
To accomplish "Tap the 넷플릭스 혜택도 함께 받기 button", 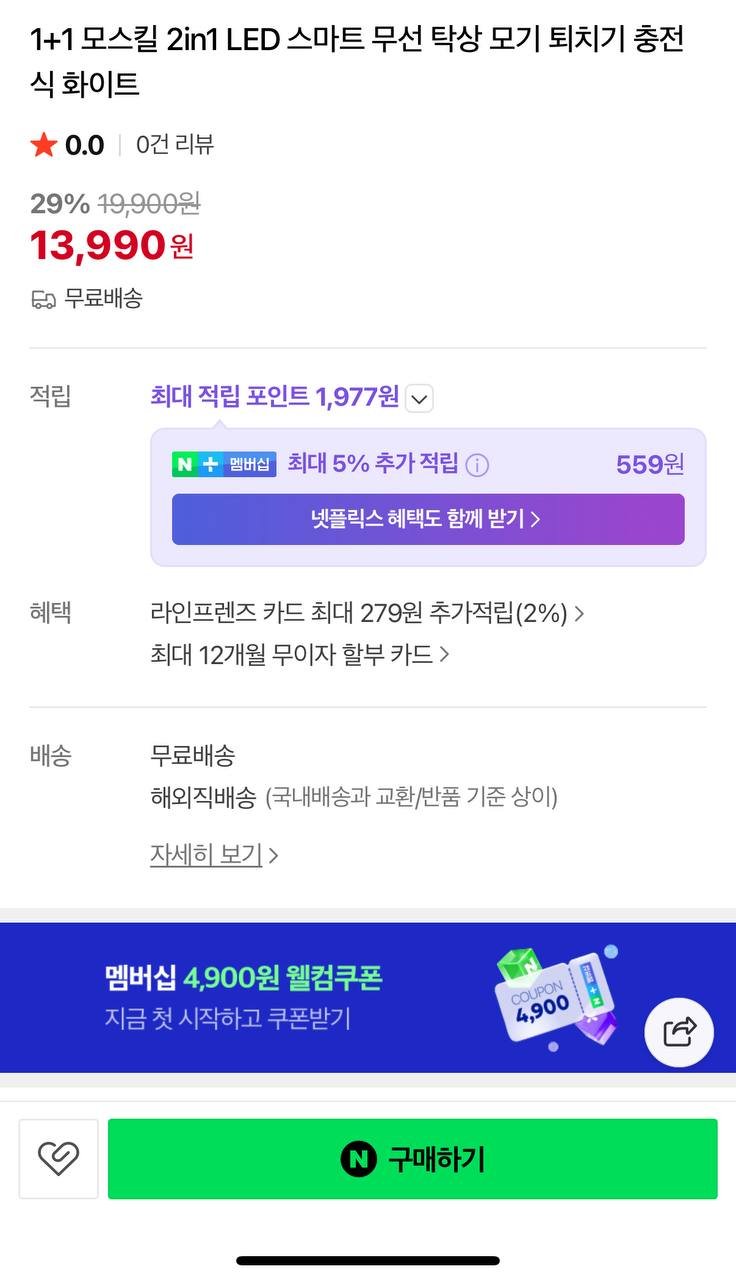I will point(428,519).
